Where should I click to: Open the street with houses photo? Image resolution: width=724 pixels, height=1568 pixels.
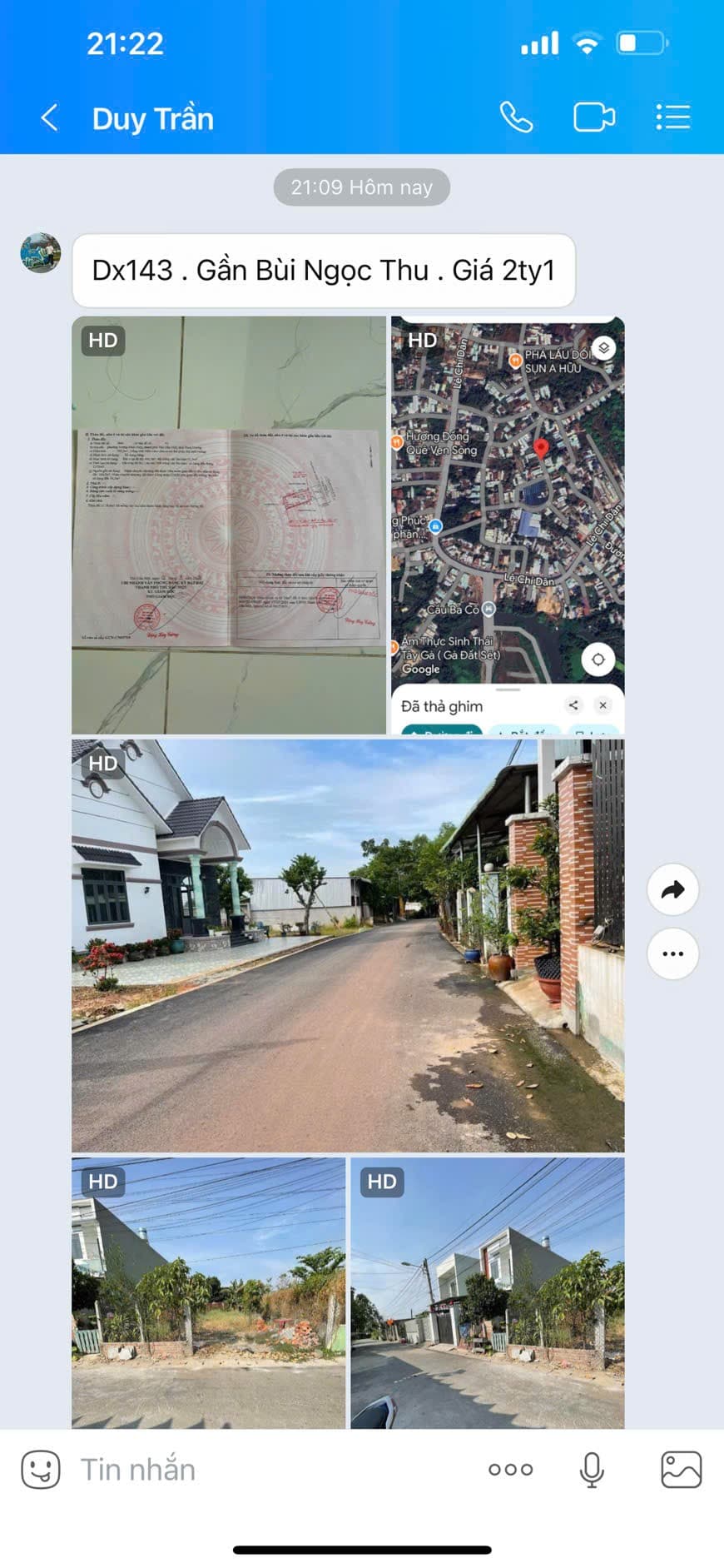tap(487, 1292)
